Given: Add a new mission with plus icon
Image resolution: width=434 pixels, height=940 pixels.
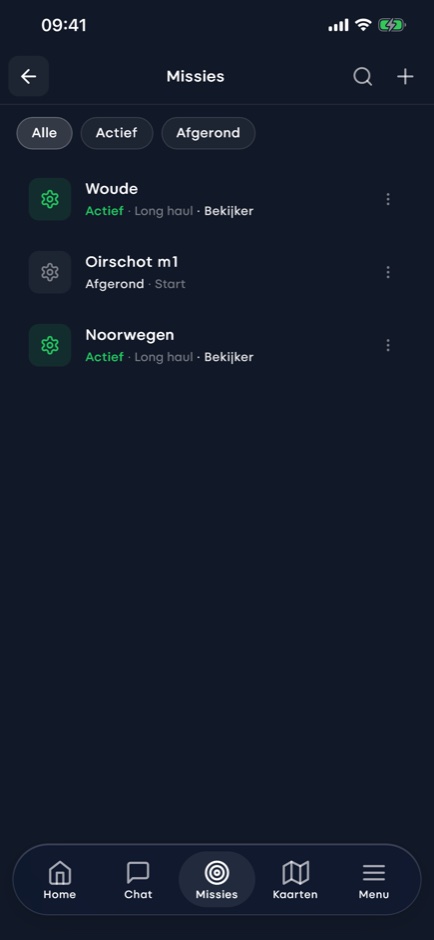Looking at the screenshot, I should 405,76.
